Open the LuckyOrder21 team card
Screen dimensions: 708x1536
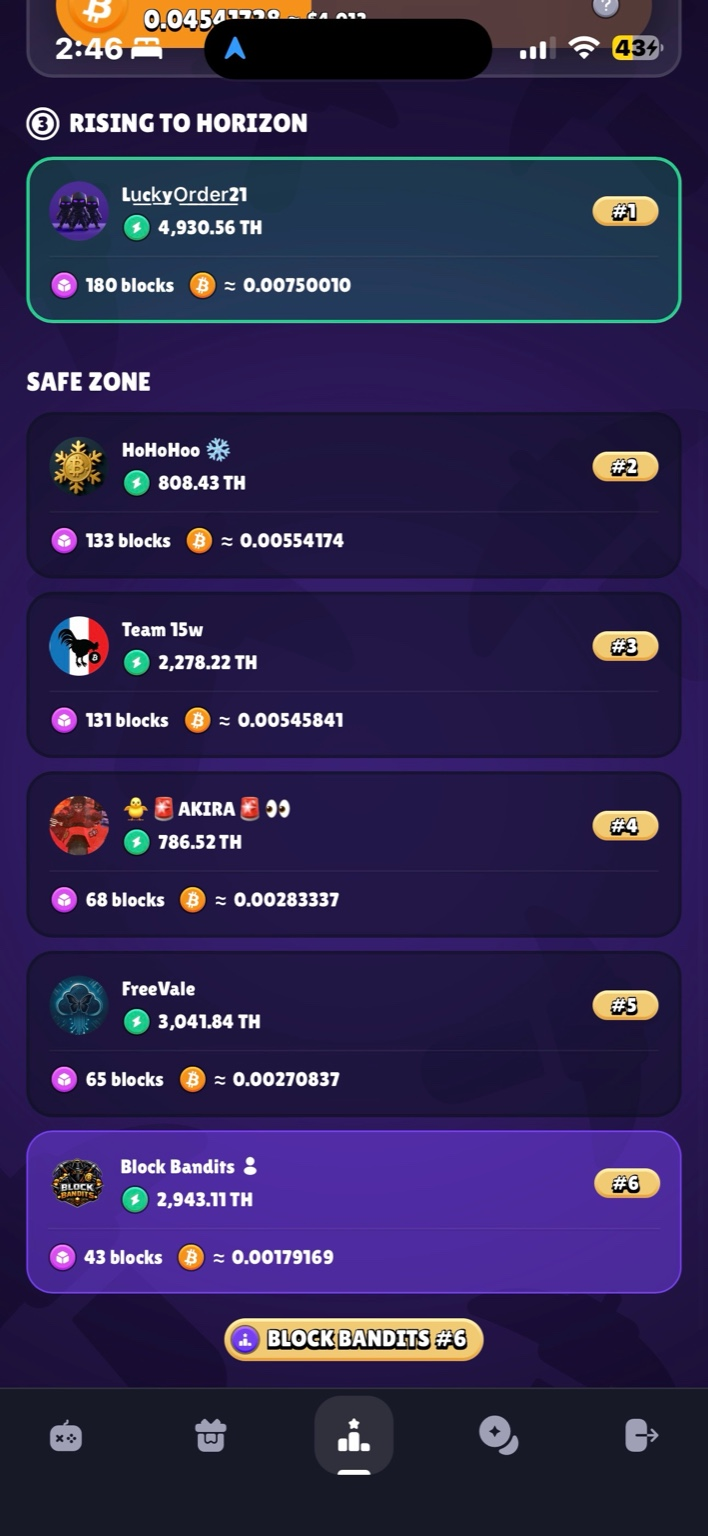[x=353, y=240]
